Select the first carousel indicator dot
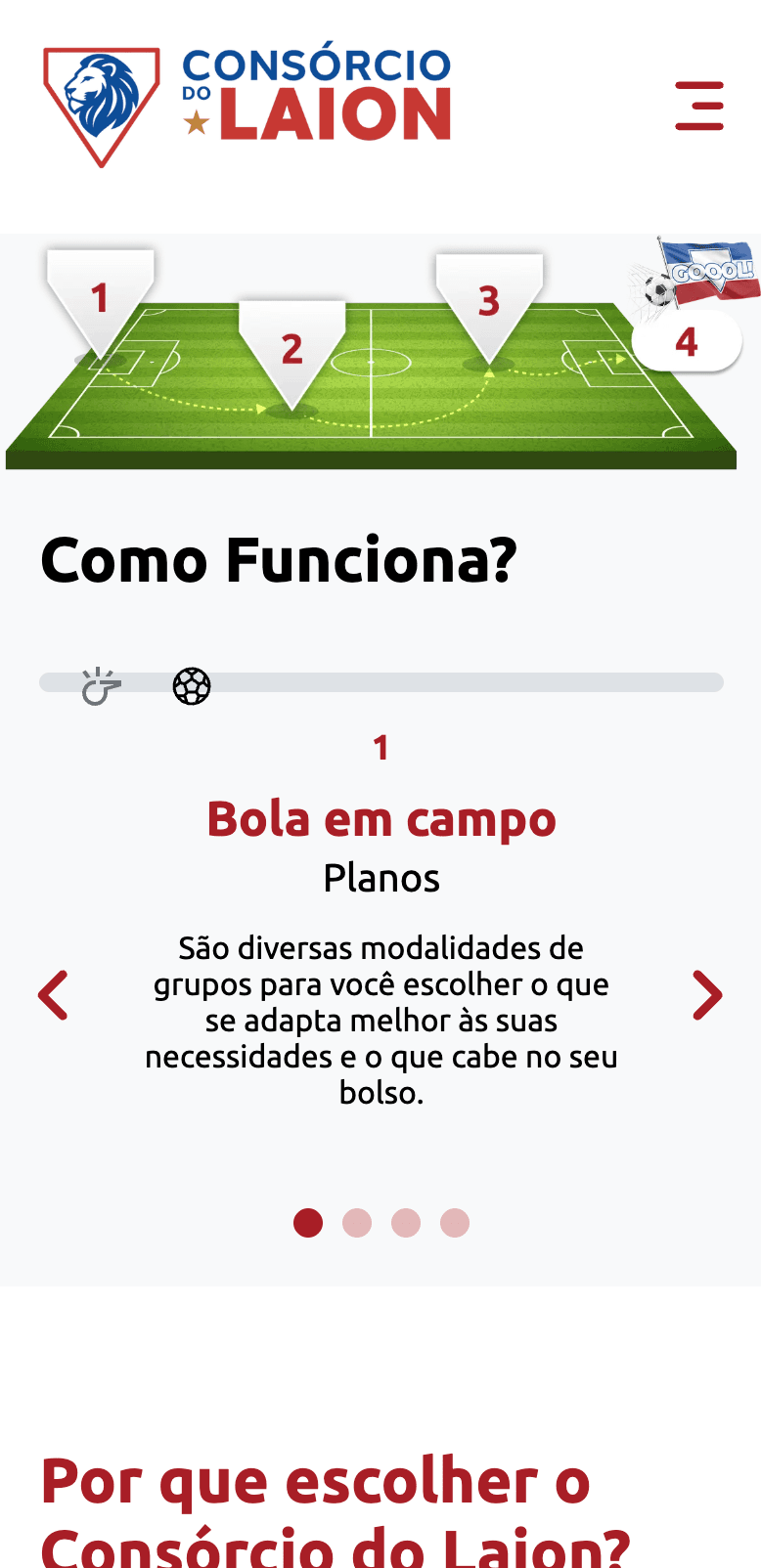761x1568 pixels. [308, 1223]
